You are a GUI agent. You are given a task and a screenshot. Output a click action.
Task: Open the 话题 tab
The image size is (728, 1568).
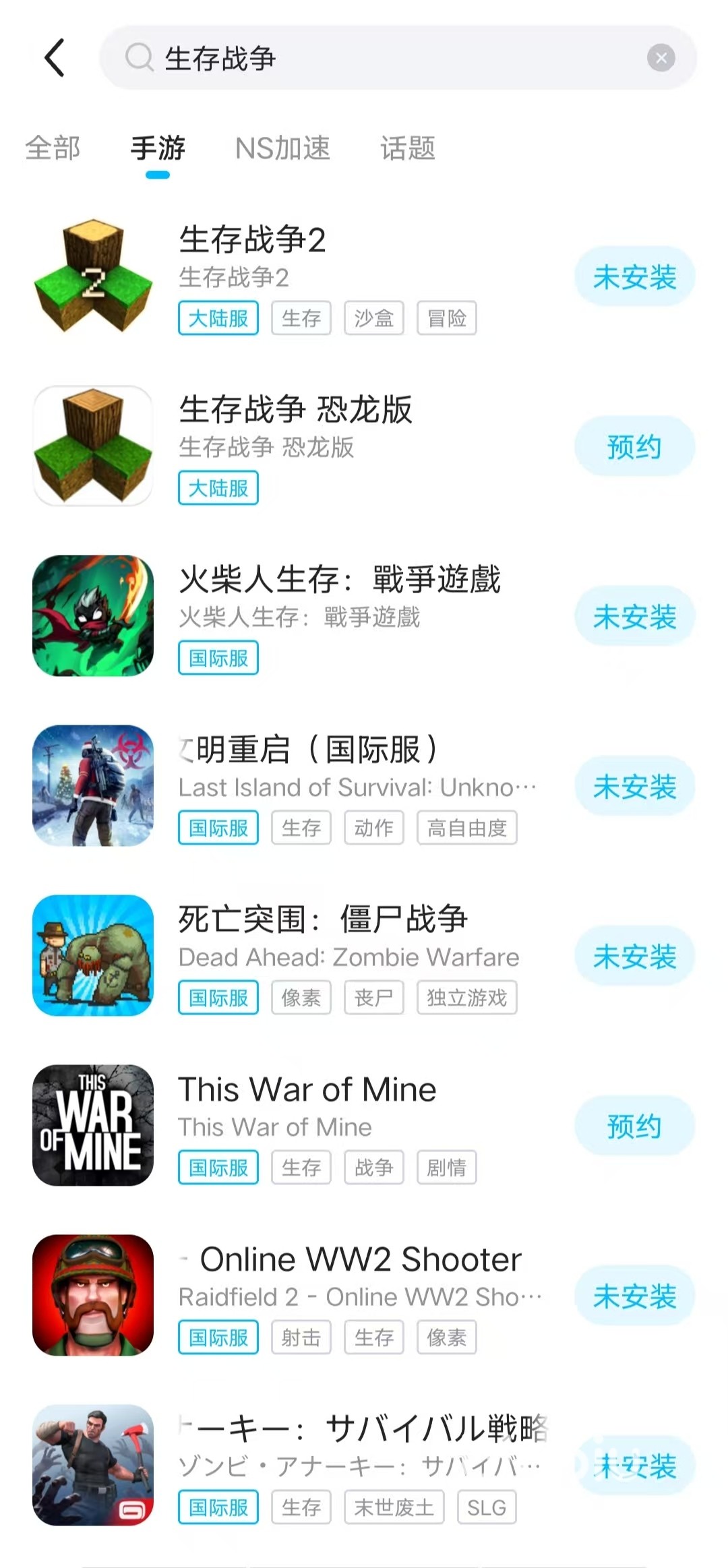[408, 148]
